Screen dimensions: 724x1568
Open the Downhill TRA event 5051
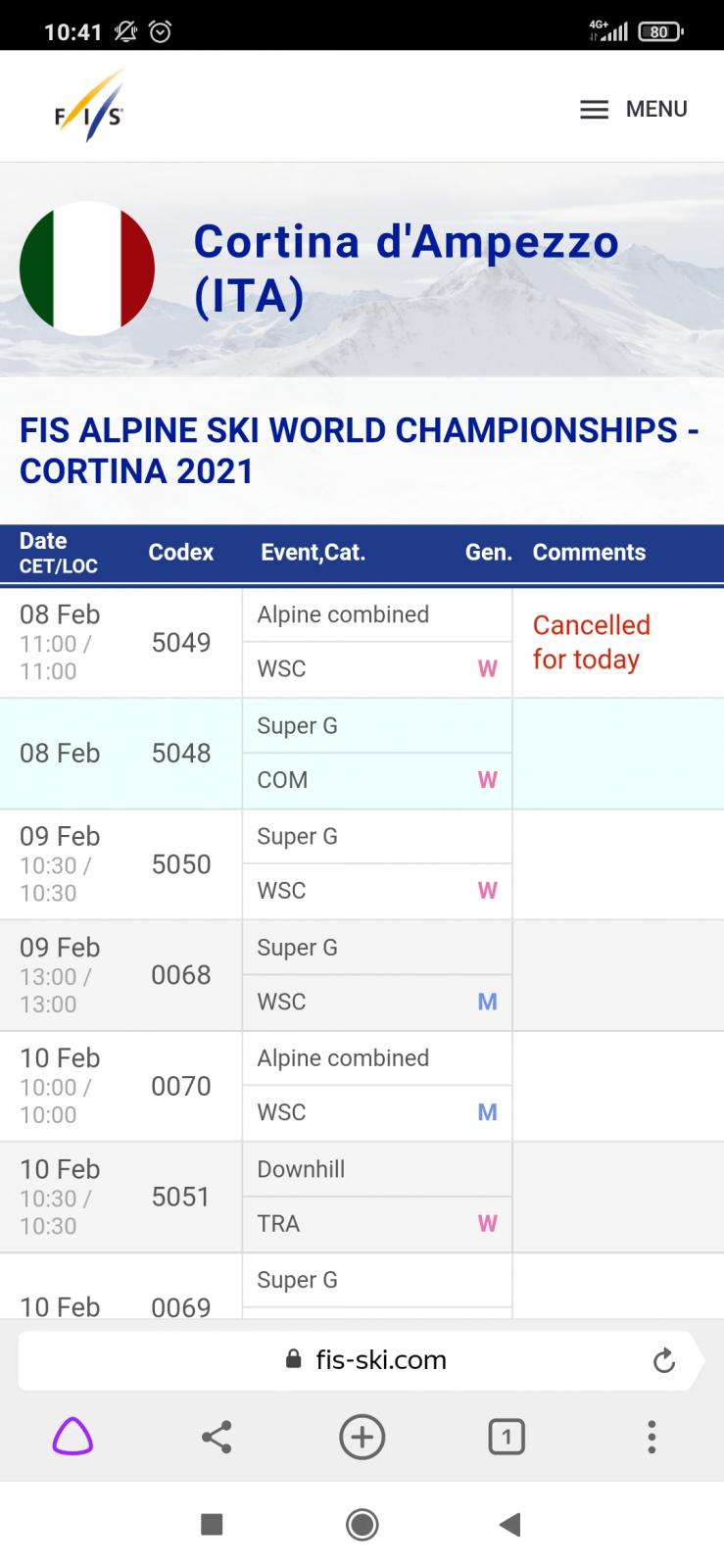[362, 1197]
